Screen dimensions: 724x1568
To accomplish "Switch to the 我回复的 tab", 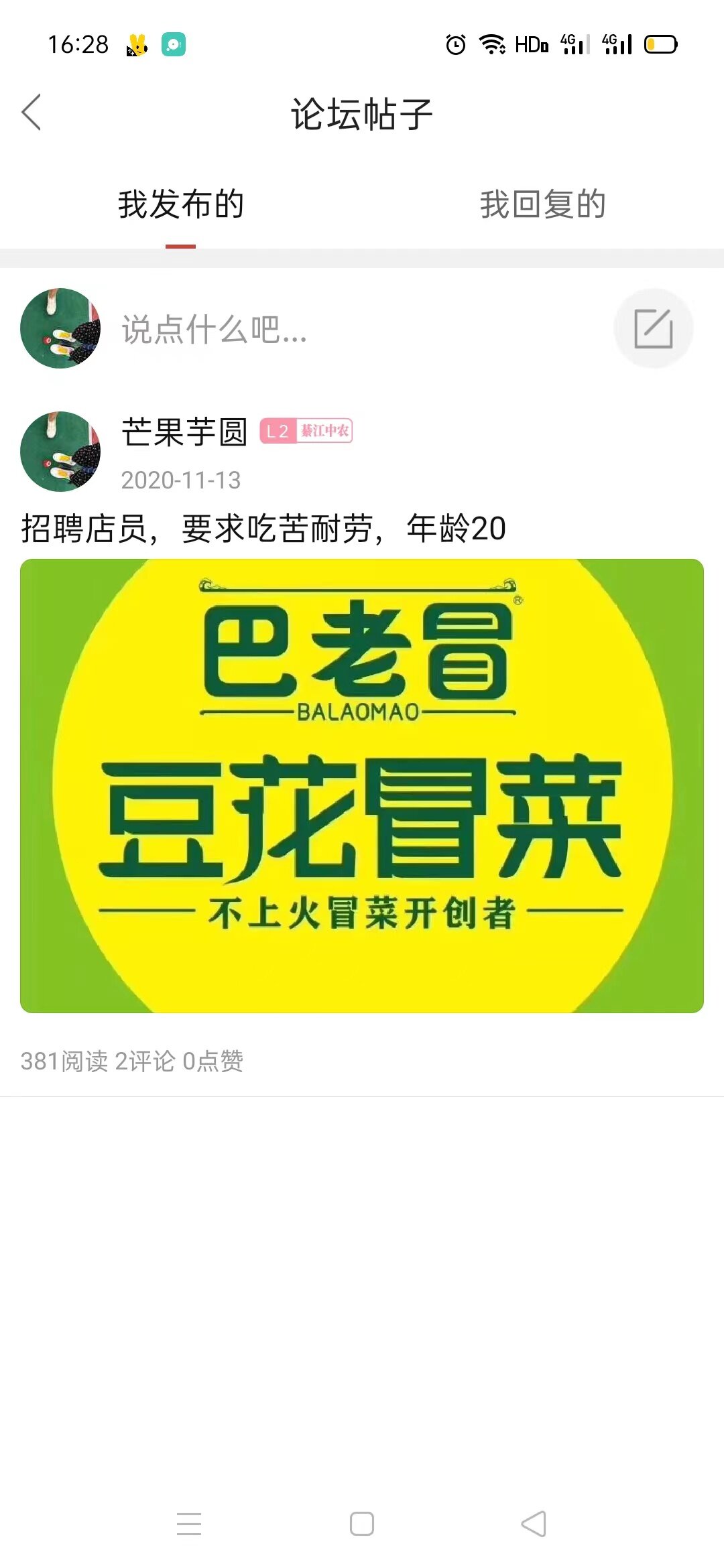I will click(542, 204).
